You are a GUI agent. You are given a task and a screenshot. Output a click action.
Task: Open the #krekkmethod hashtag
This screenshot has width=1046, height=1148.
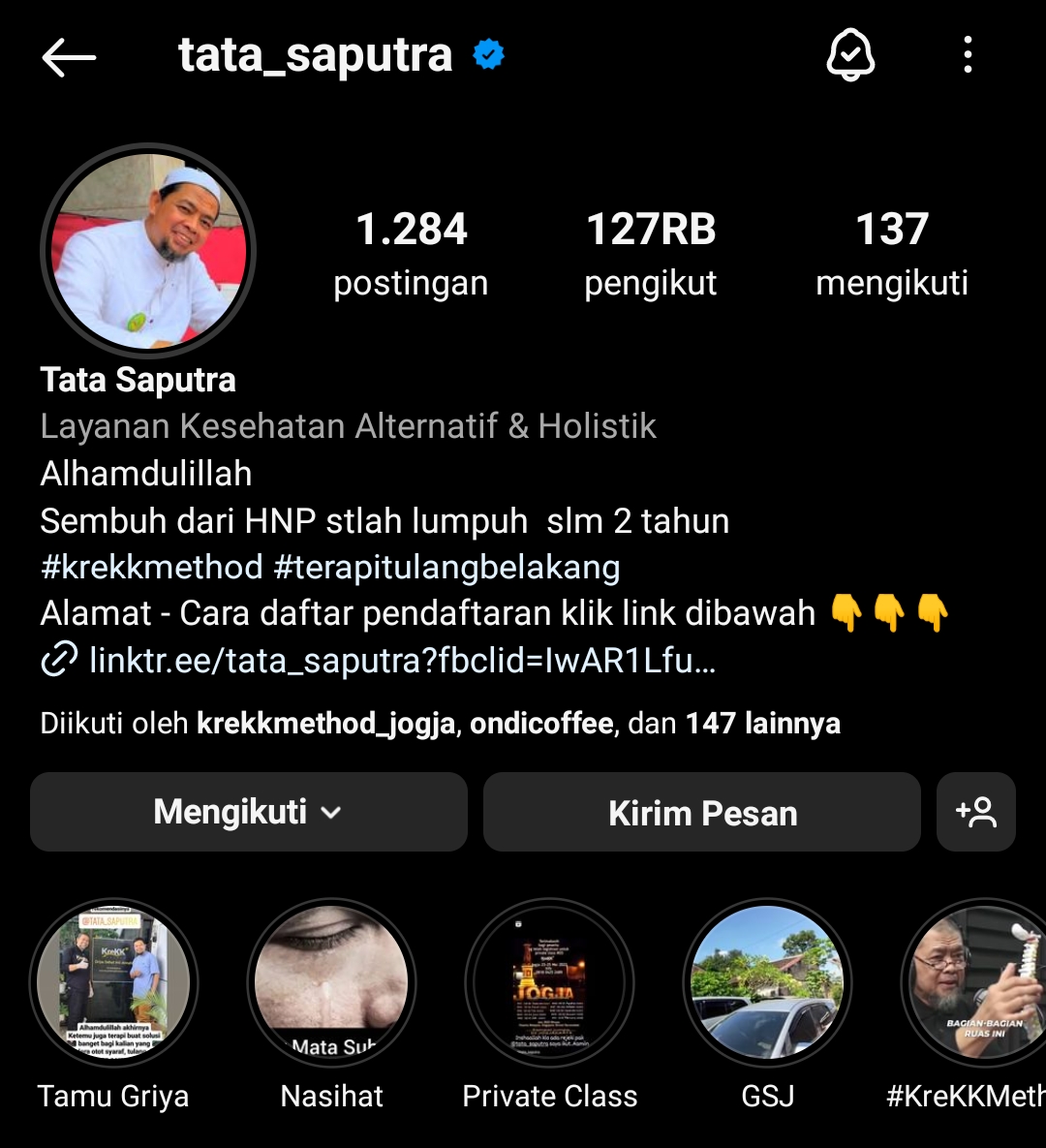click(152, 567)
